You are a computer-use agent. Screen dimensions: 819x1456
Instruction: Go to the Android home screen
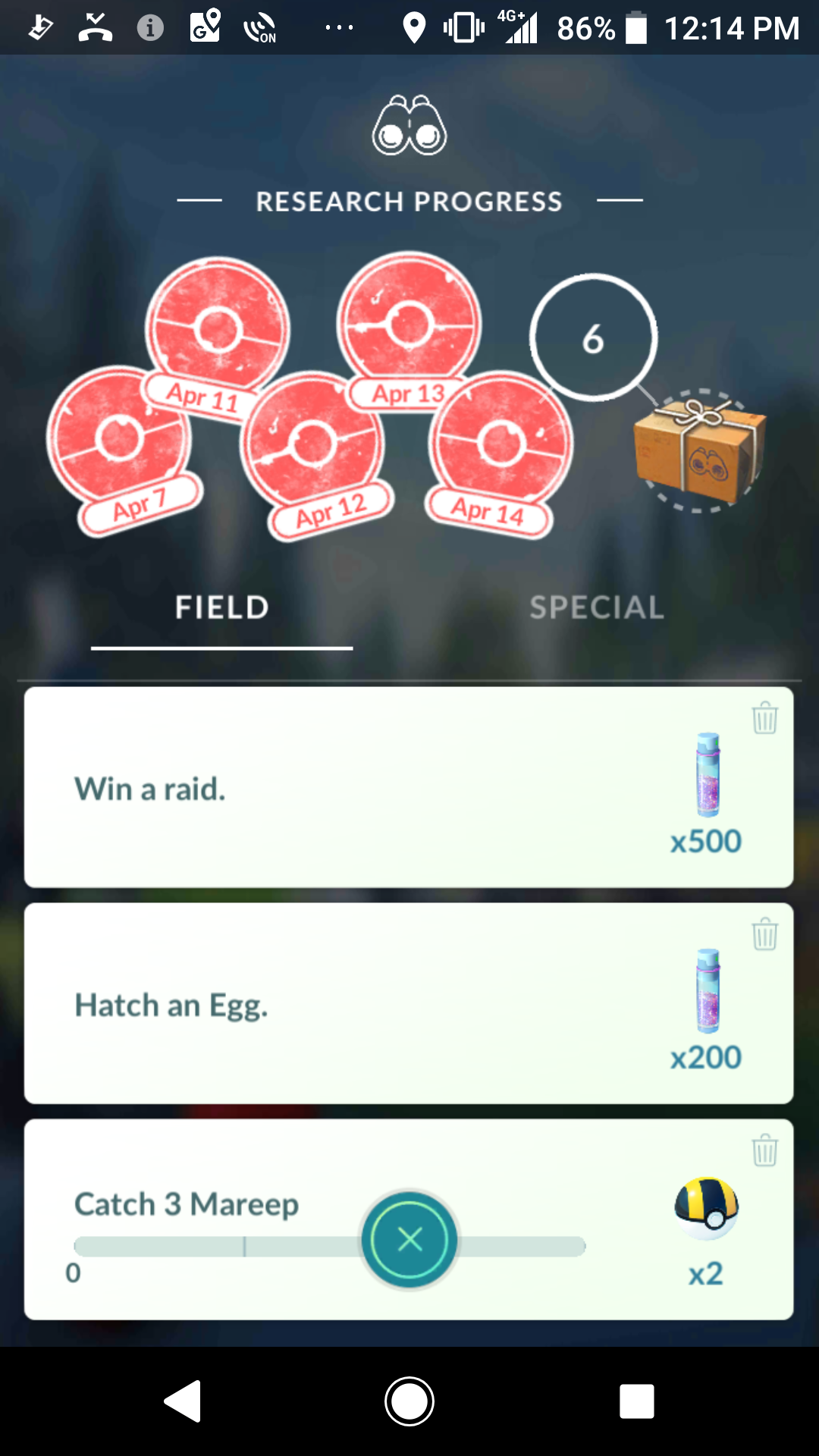pos(409,1401)
